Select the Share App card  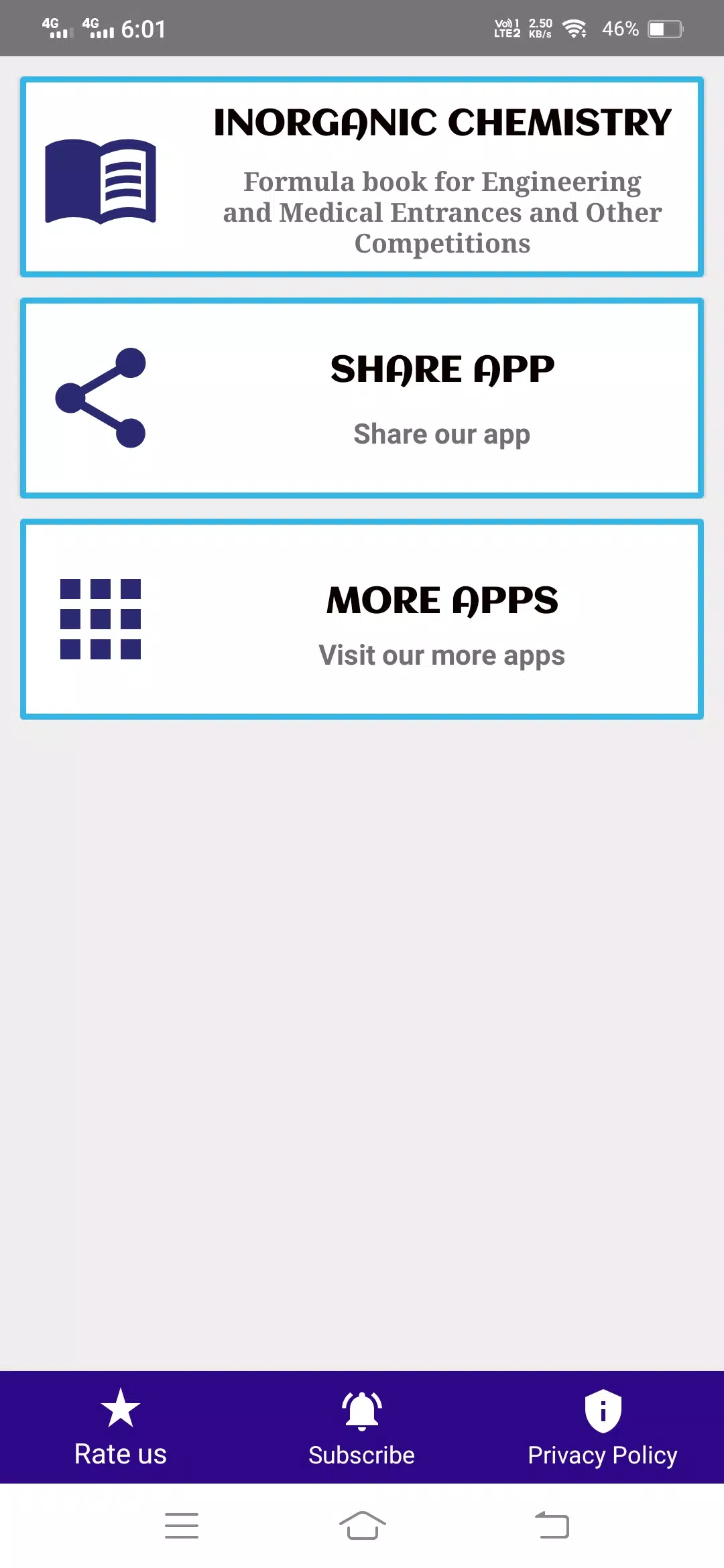[x=362, y=398]
